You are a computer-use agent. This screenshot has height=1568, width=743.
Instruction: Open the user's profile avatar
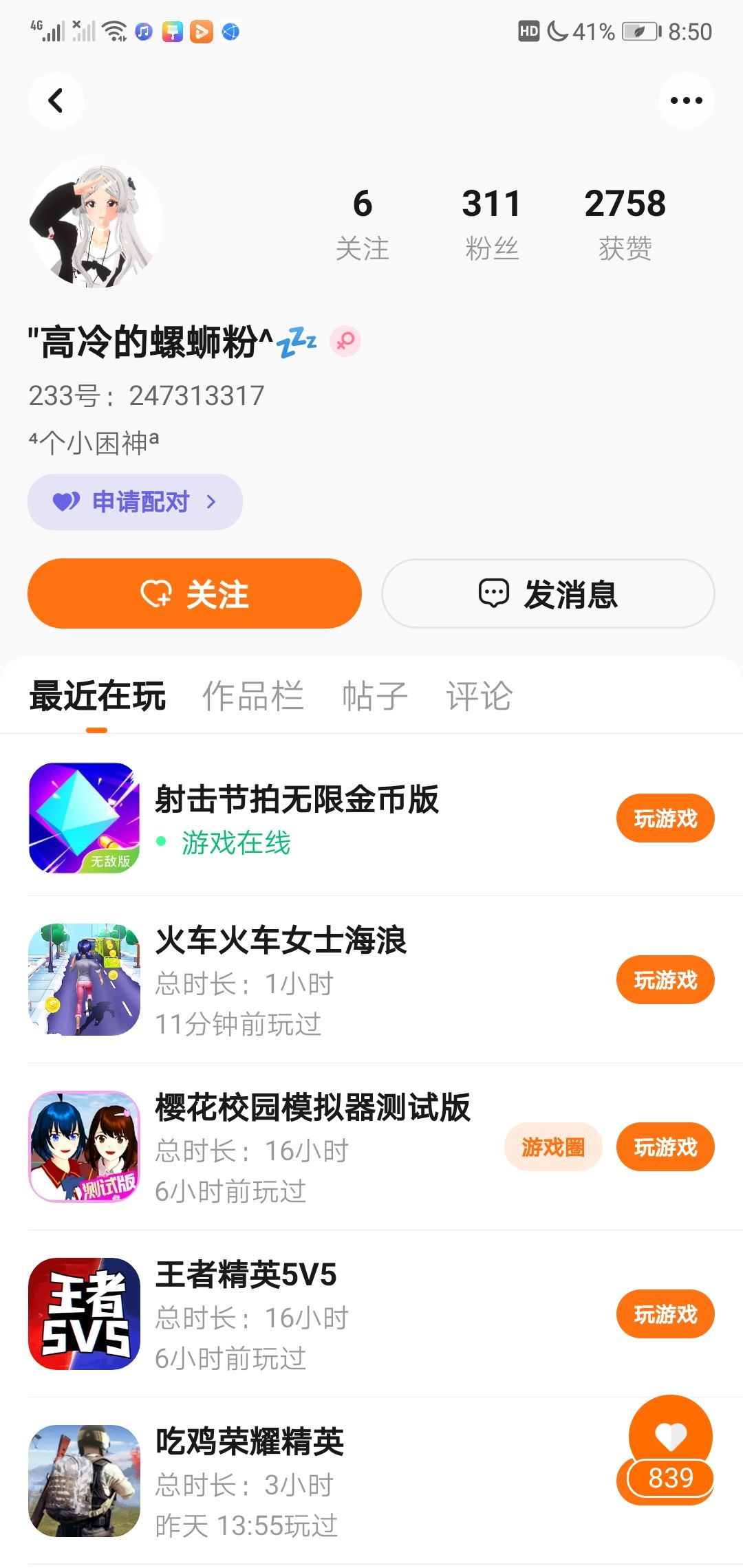tap(96, 221)
